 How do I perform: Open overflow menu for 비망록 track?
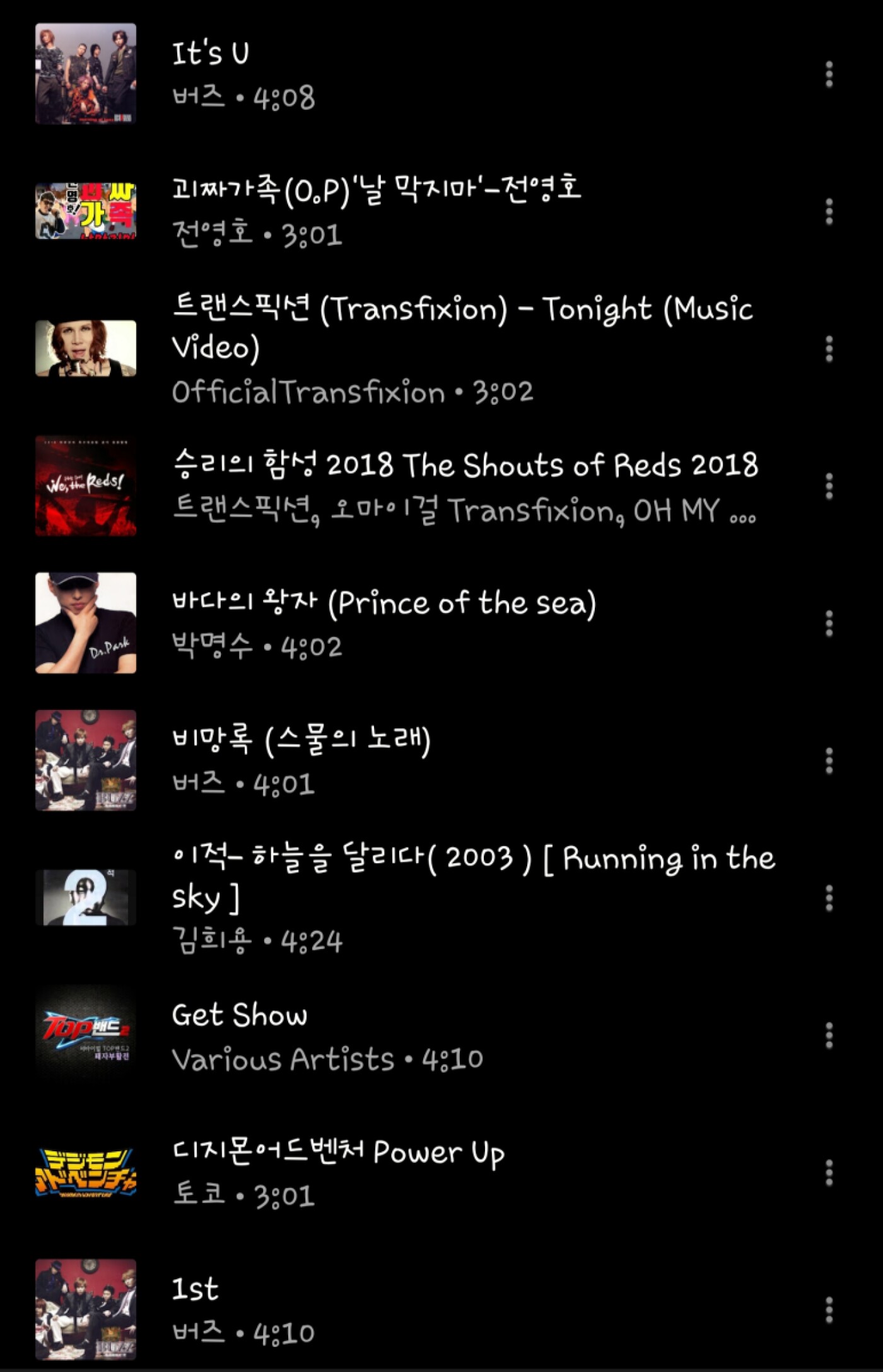coord(829,760)
